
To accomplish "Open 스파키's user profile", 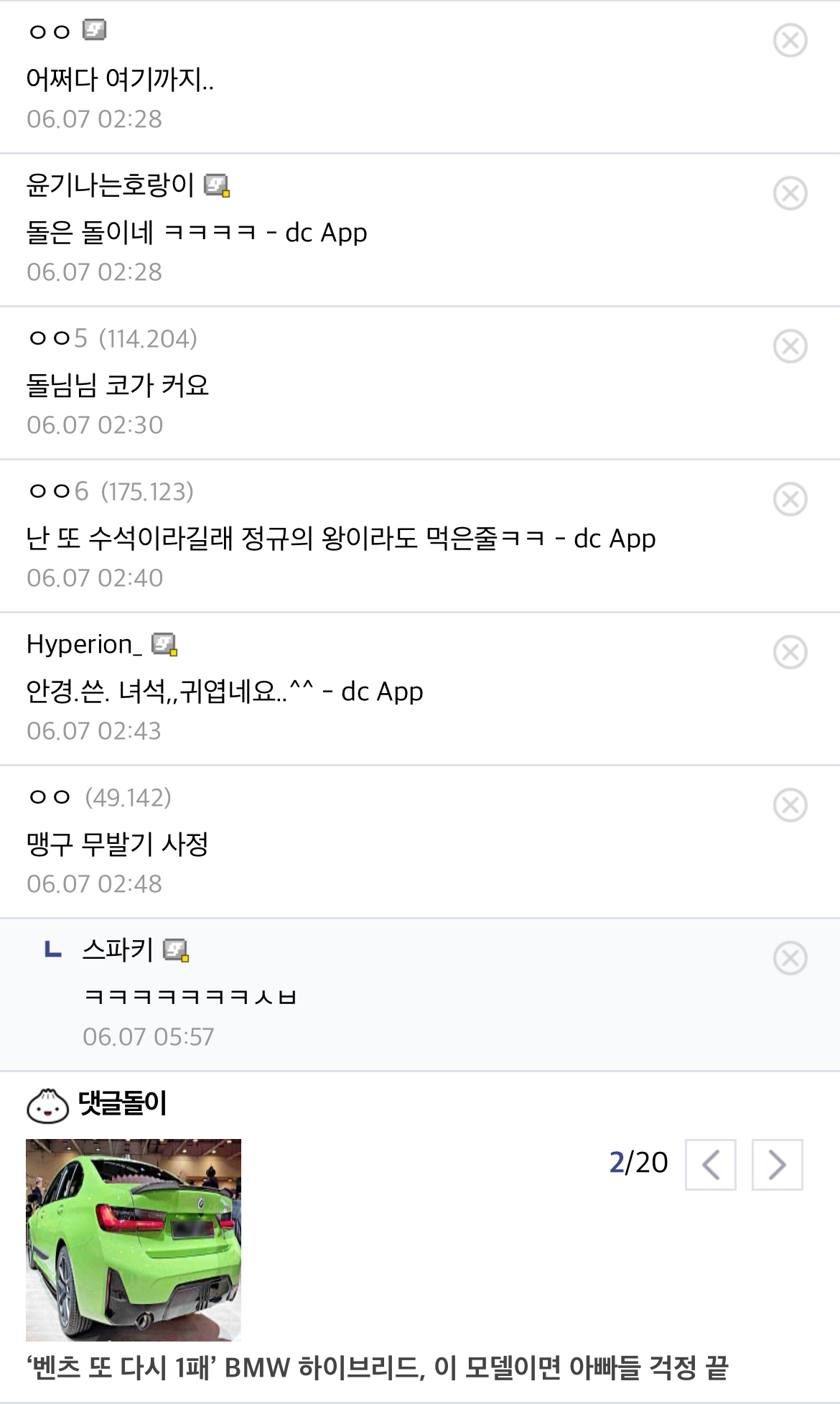I will (x=118, y=950).
